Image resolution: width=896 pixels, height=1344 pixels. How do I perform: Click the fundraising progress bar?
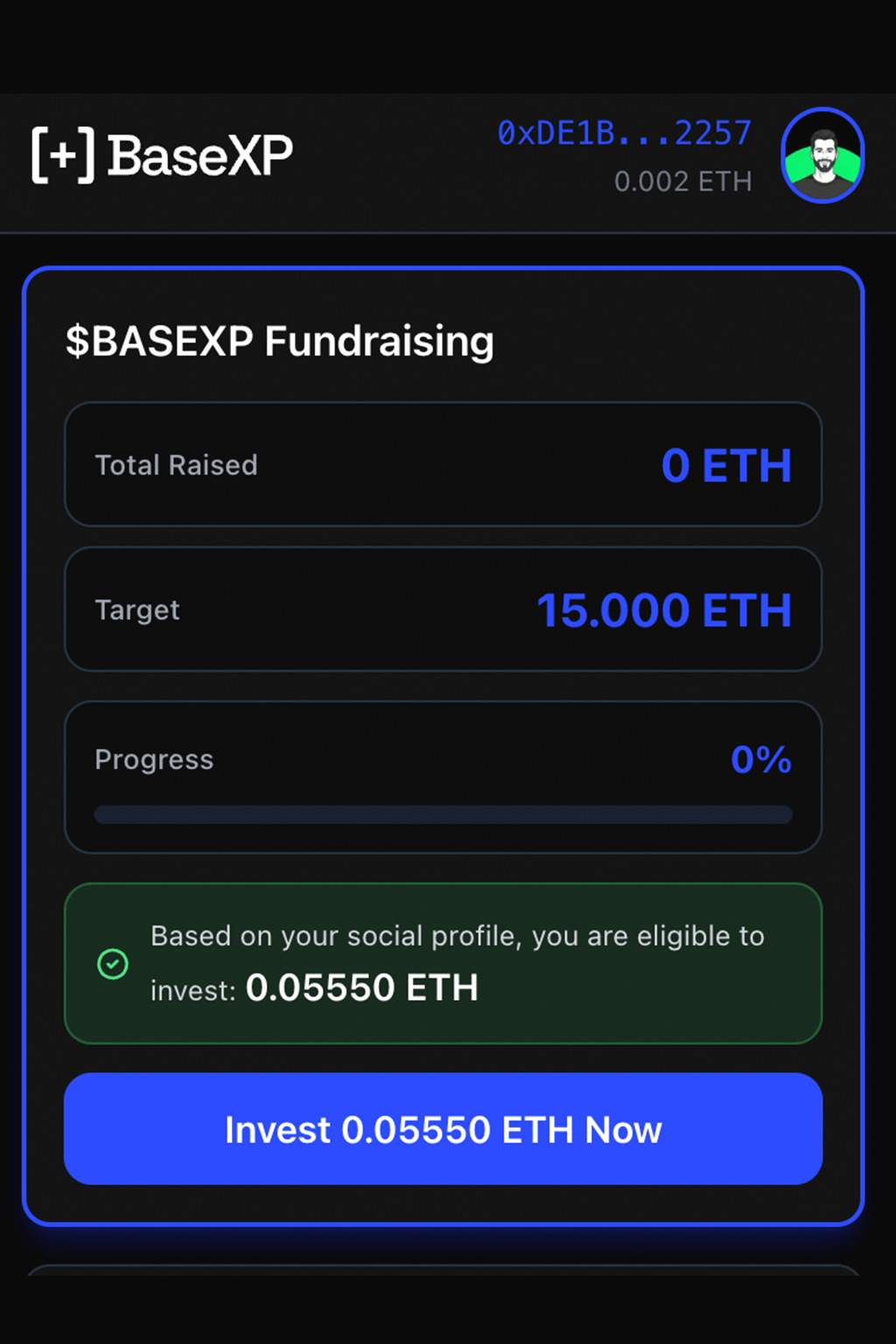[443, 815]
